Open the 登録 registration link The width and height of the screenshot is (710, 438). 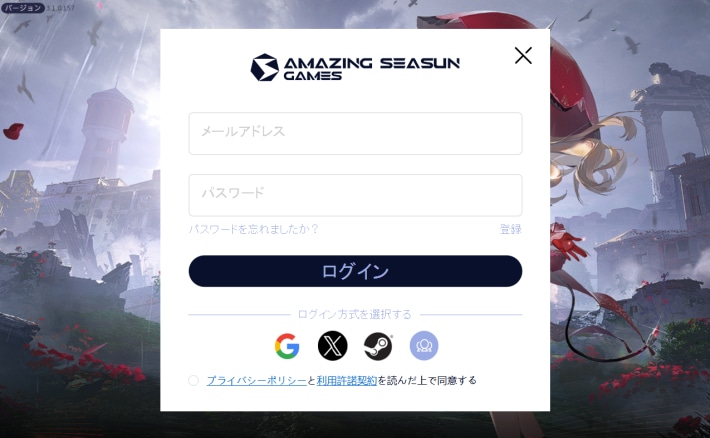[x=510, y=229]
